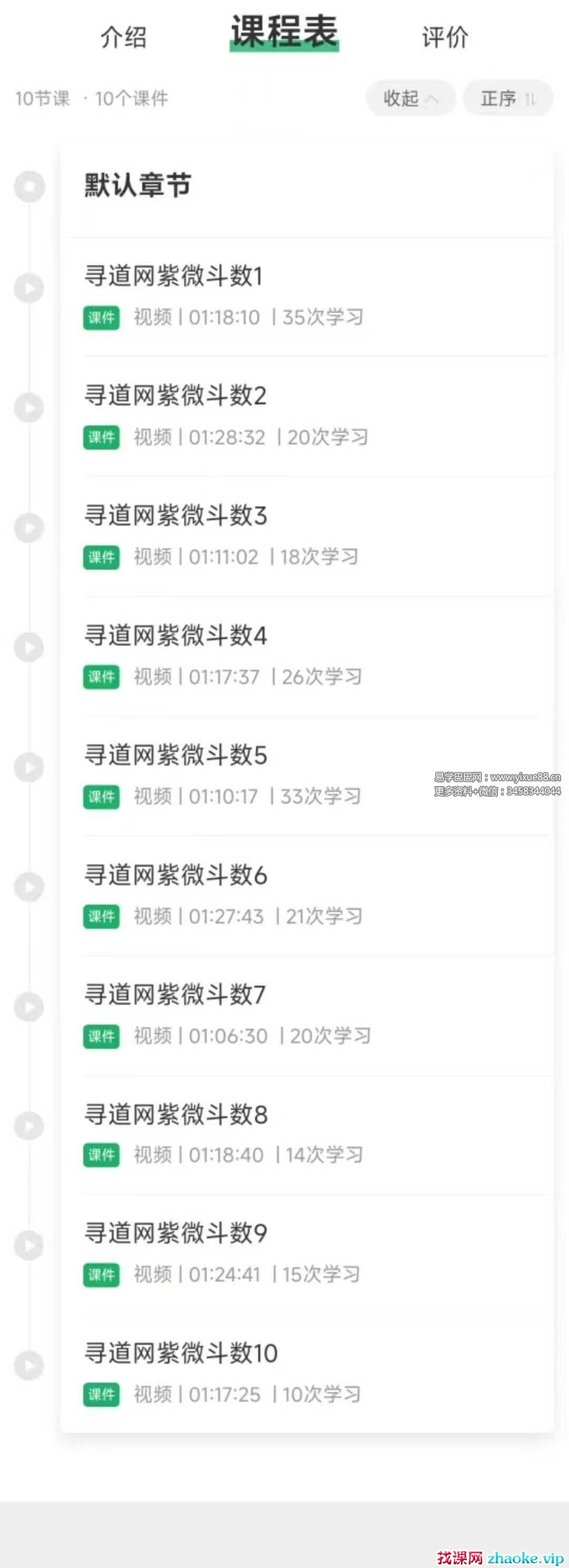Open lesson 寻道网紫微斗数6
This screenshot has width=569, height=1568.
pos(175,875)
